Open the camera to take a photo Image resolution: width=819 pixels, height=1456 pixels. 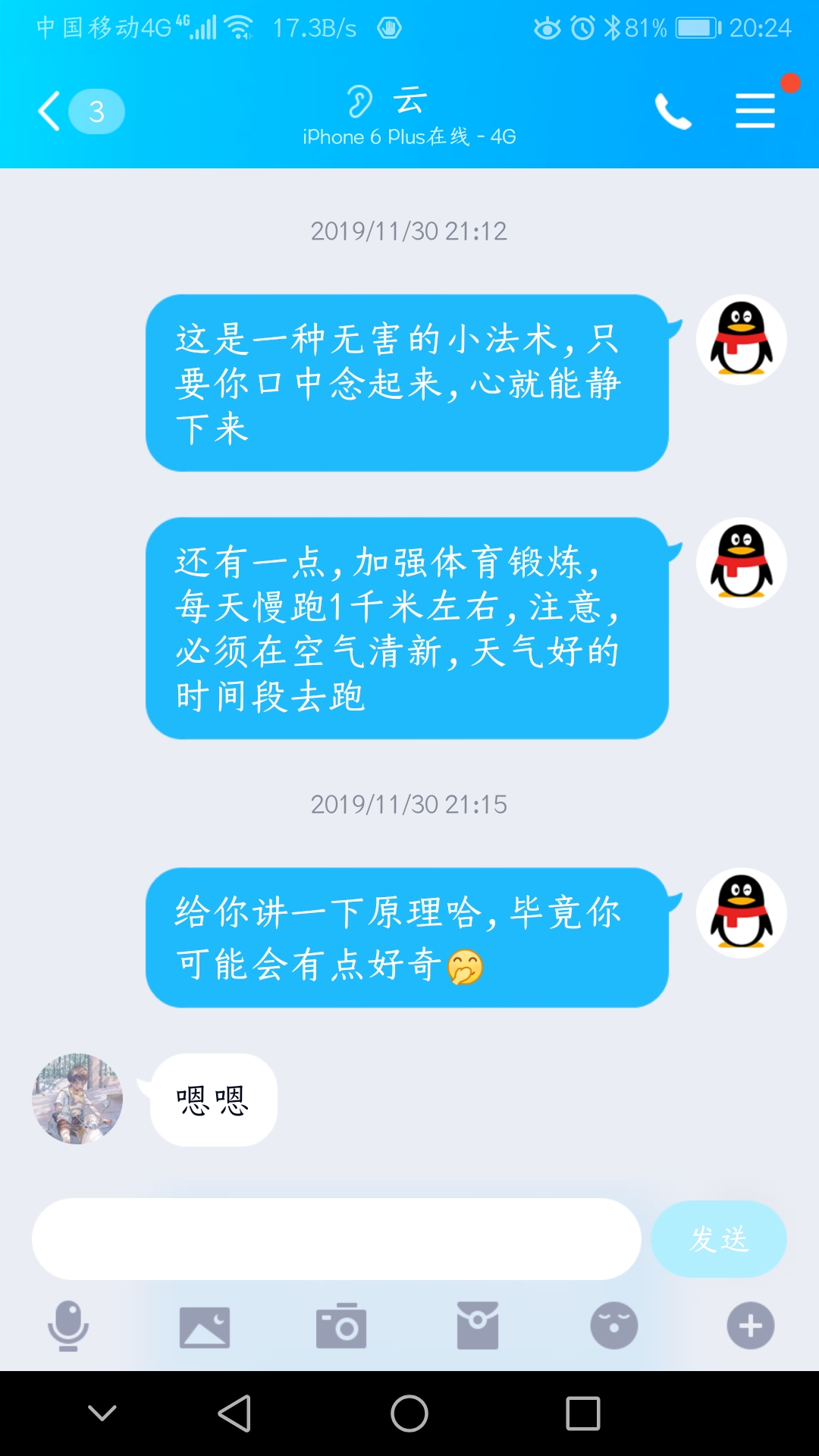(x=341, y=1326)
